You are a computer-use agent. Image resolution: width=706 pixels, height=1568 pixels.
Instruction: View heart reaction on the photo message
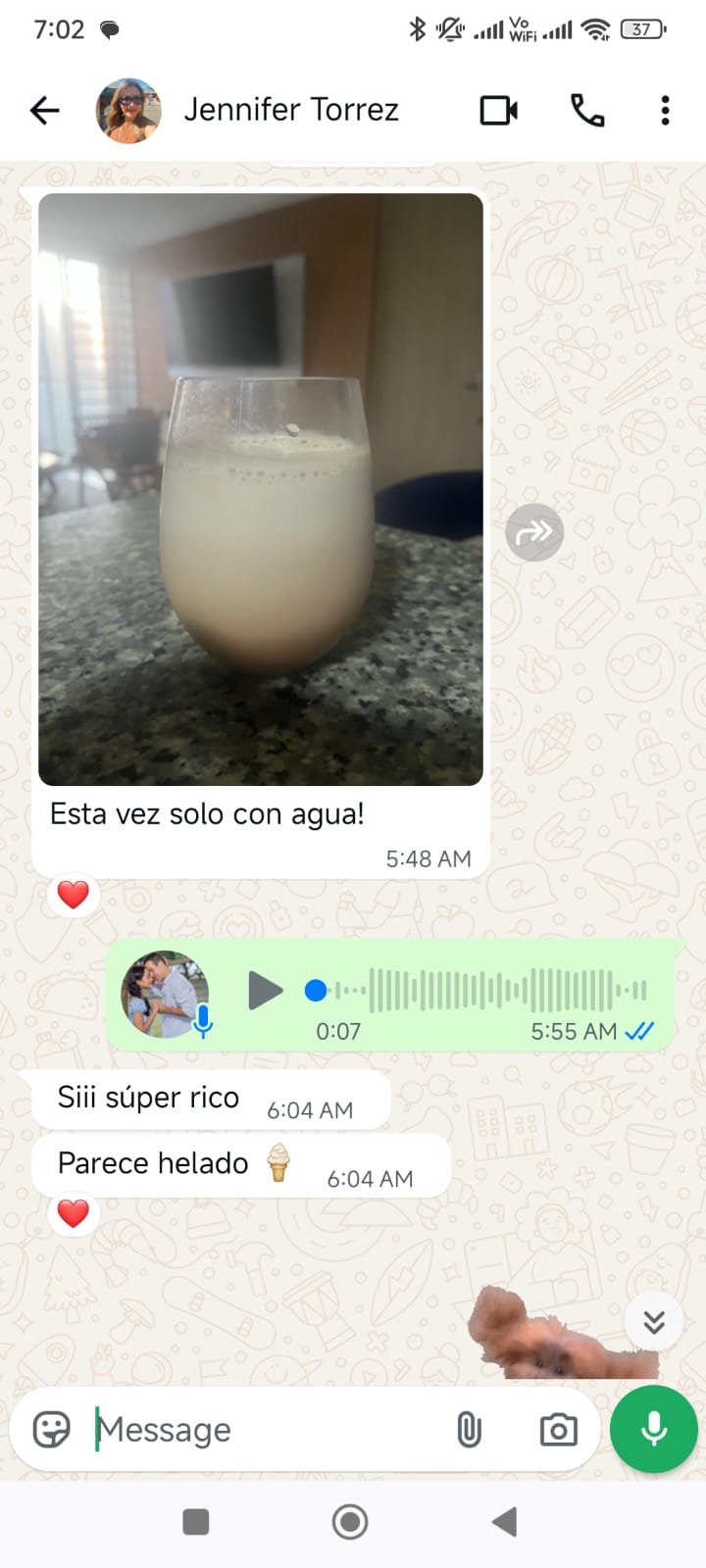pyautogui.click(x=74, y=895)
